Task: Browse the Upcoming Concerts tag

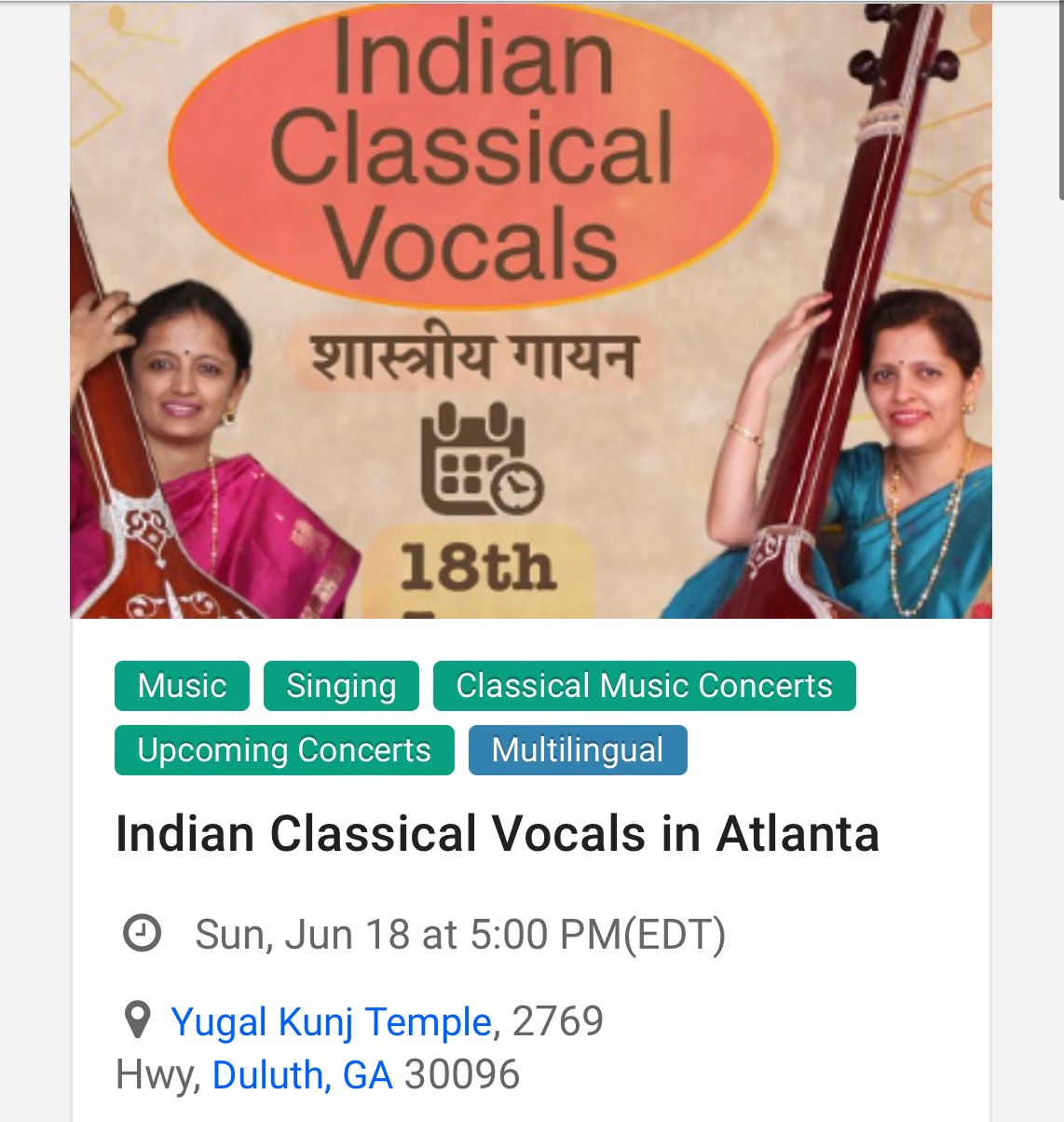Action: coord(284,750)
